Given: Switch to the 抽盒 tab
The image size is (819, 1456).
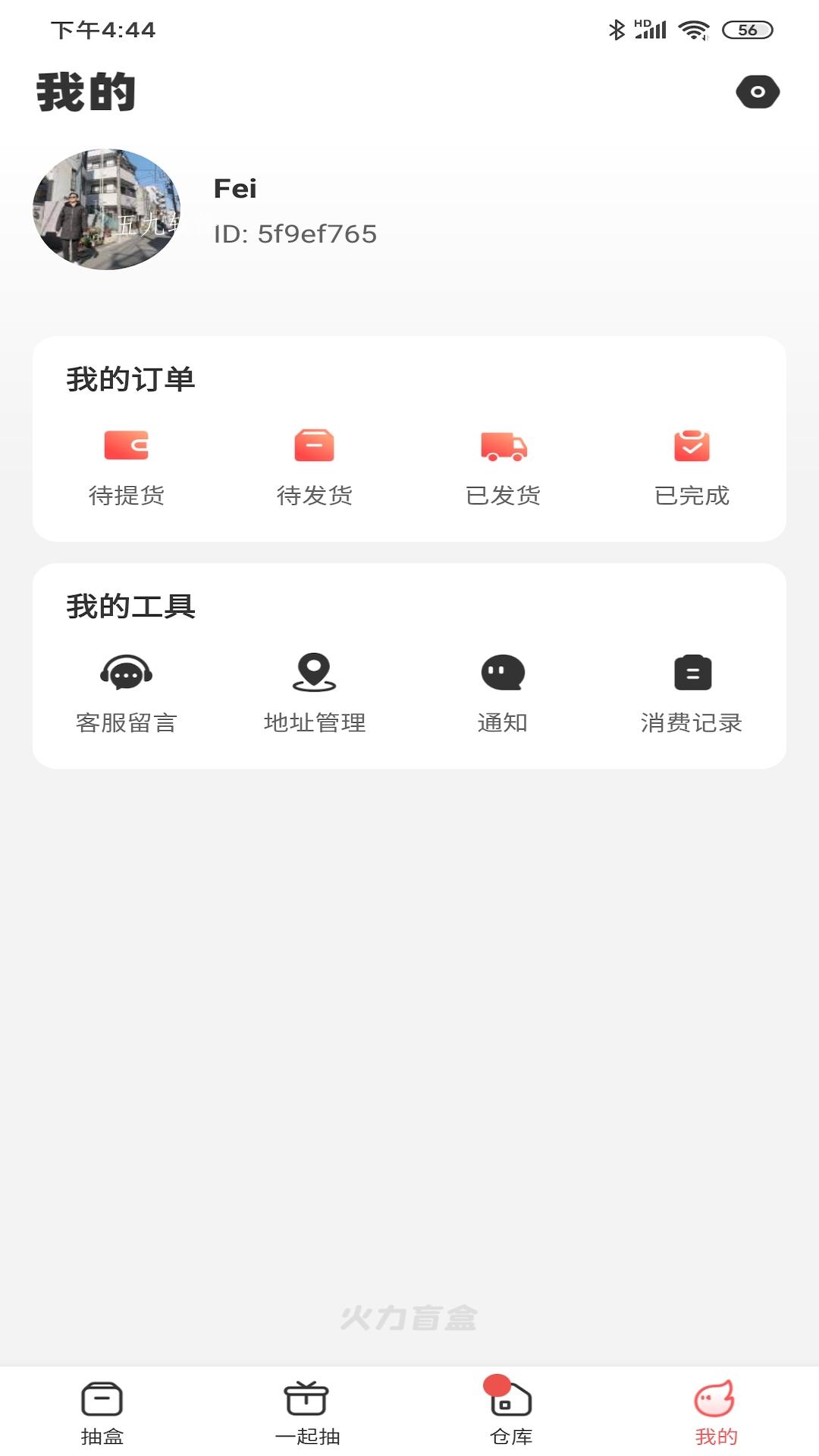Looking at the screenshot, I should tap(102, 1414).
